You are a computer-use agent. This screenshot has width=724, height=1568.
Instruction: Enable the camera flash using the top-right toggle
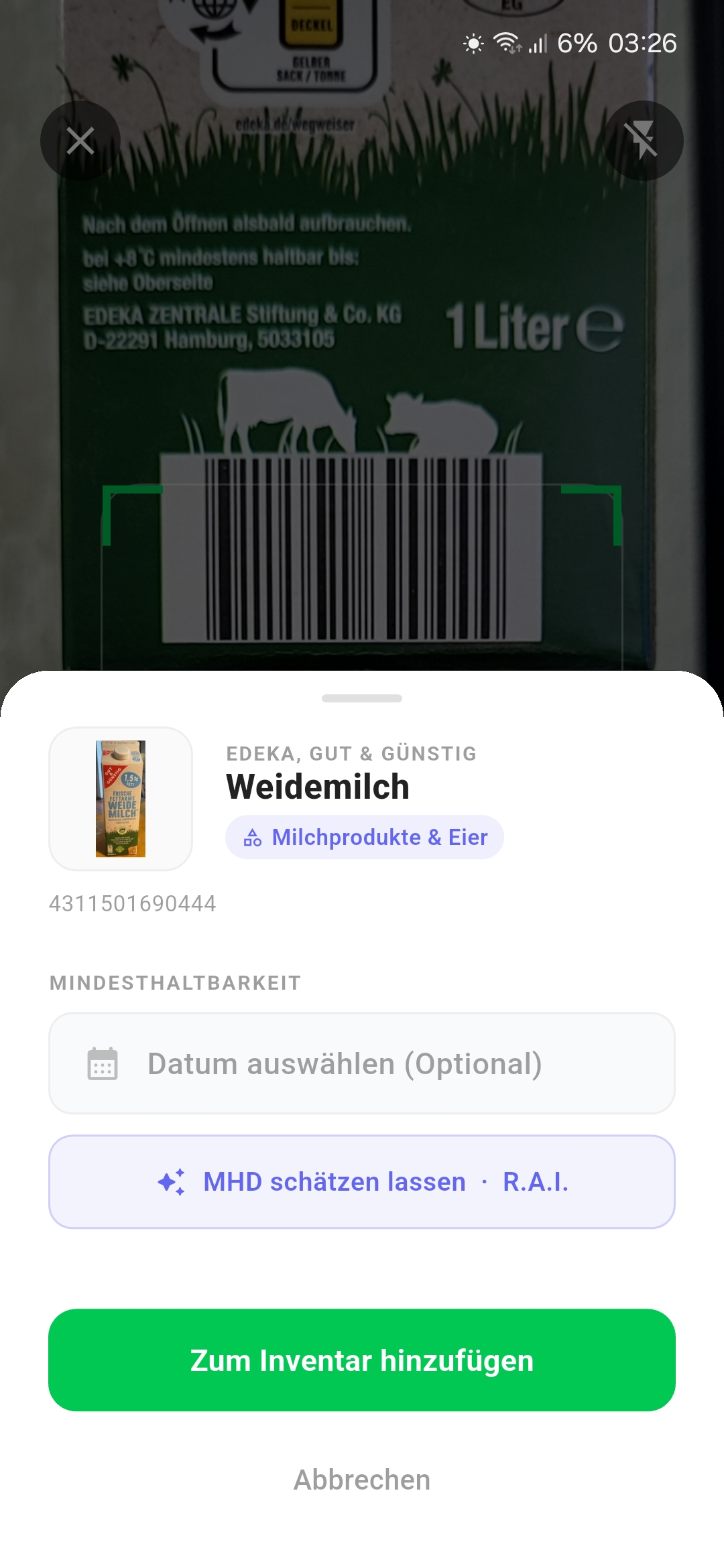642,141
